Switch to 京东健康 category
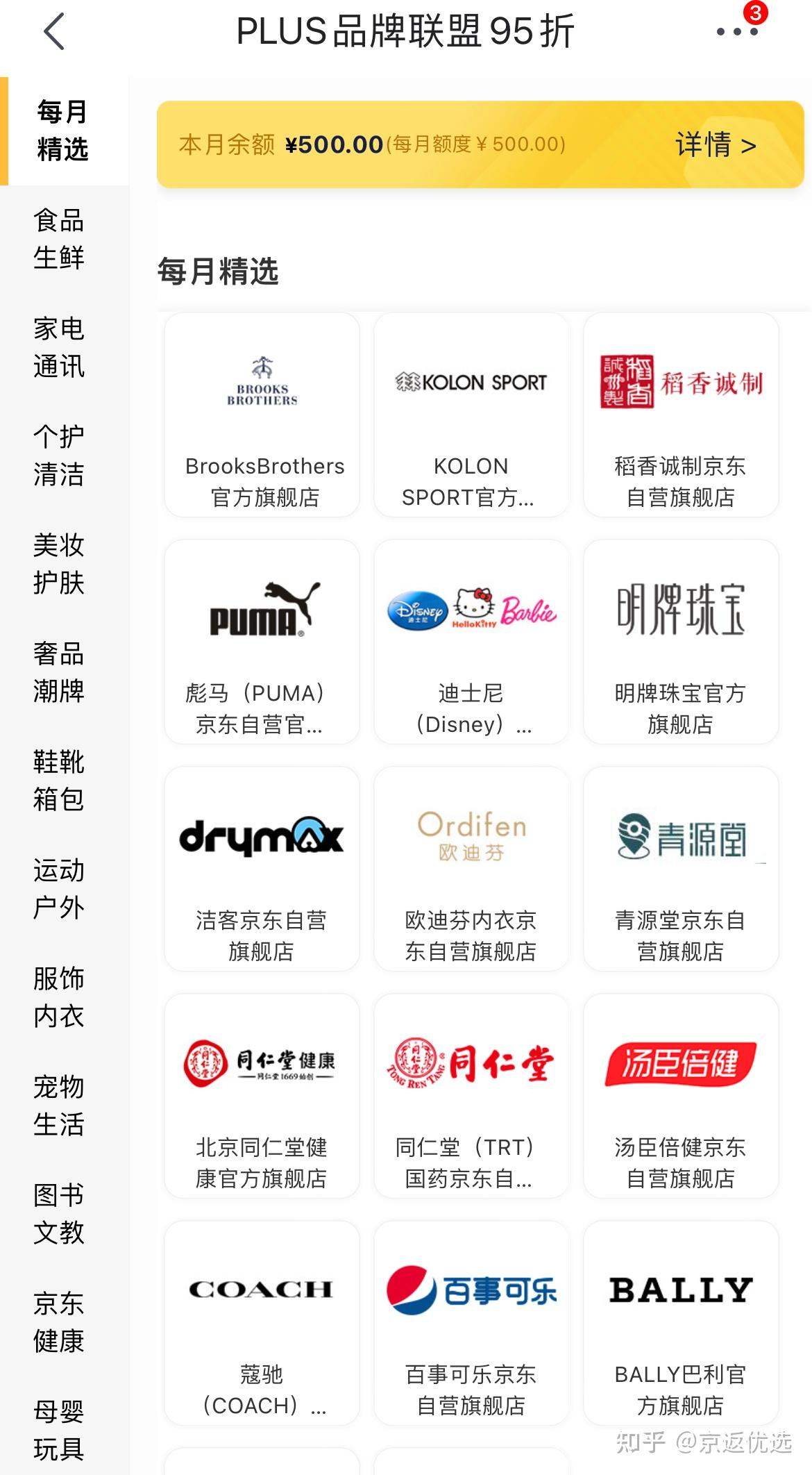The image size is (812, 1475). click(60, 1322)
